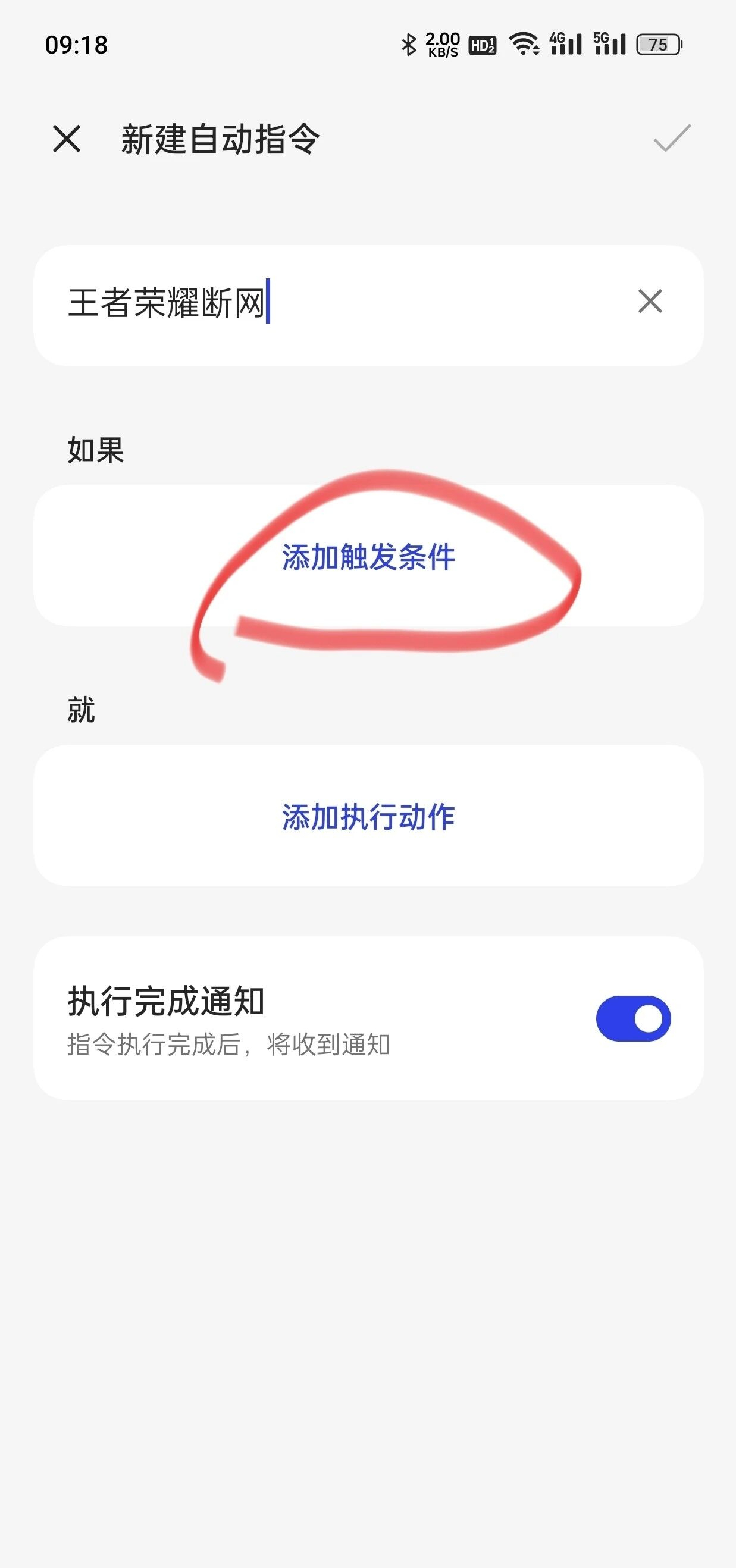Clear the command name text
736x1568 pixels.
[650, 302]
